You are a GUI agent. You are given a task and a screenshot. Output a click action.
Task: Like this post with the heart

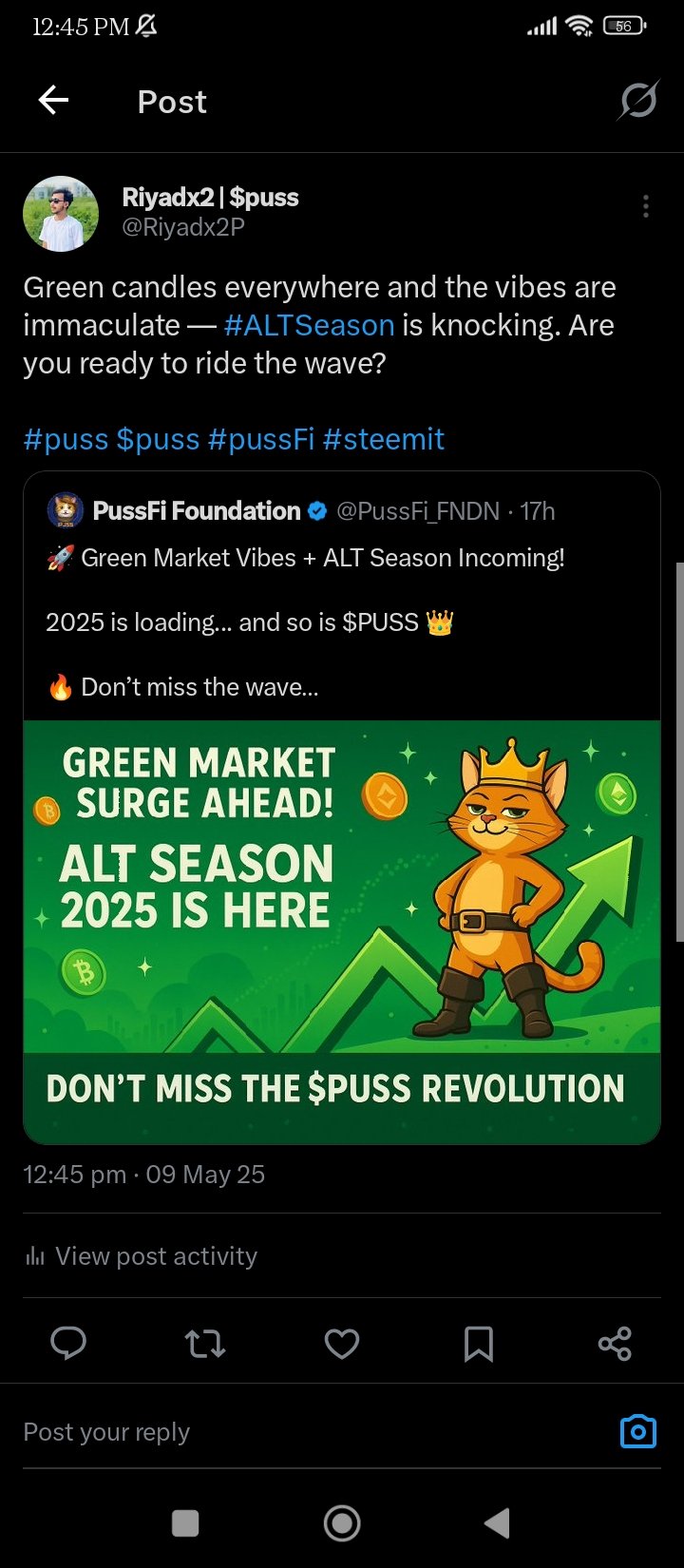pos(342,1343)
